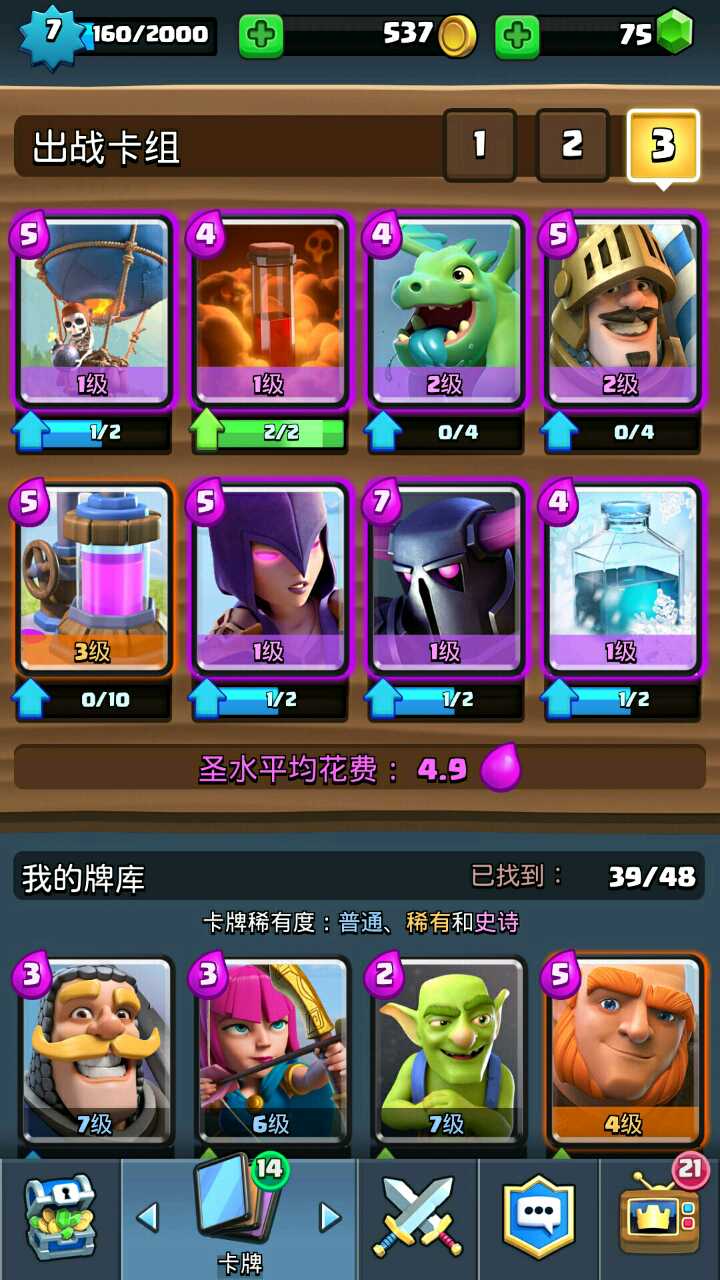
Task: Tap the Baby Dragon card
Action: click(x=446, y=312)
